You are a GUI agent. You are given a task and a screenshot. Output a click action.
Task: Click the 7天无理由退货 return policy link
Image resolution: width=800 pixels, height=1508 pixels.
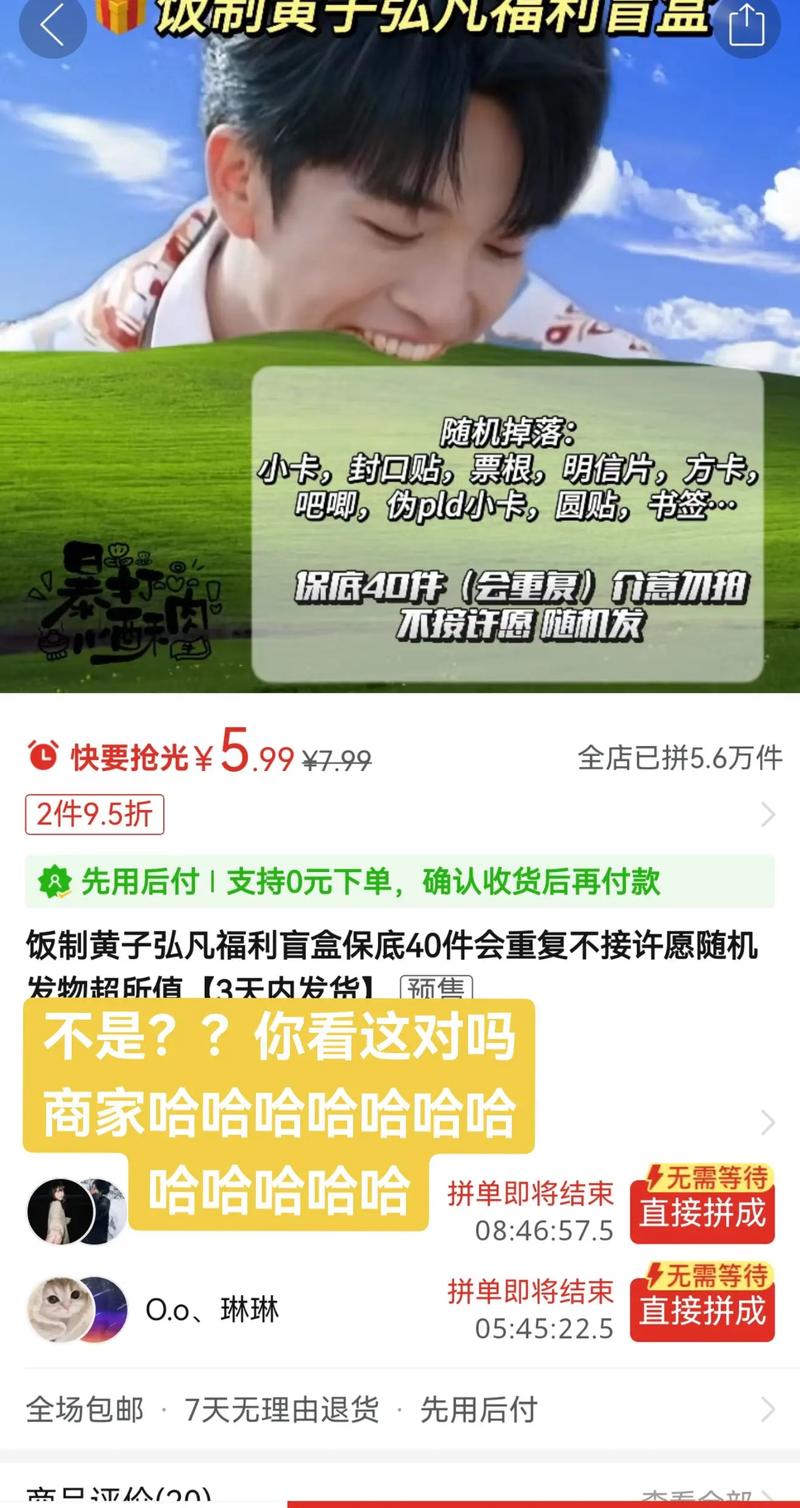pyautogui.click(x=280, y=1409)
